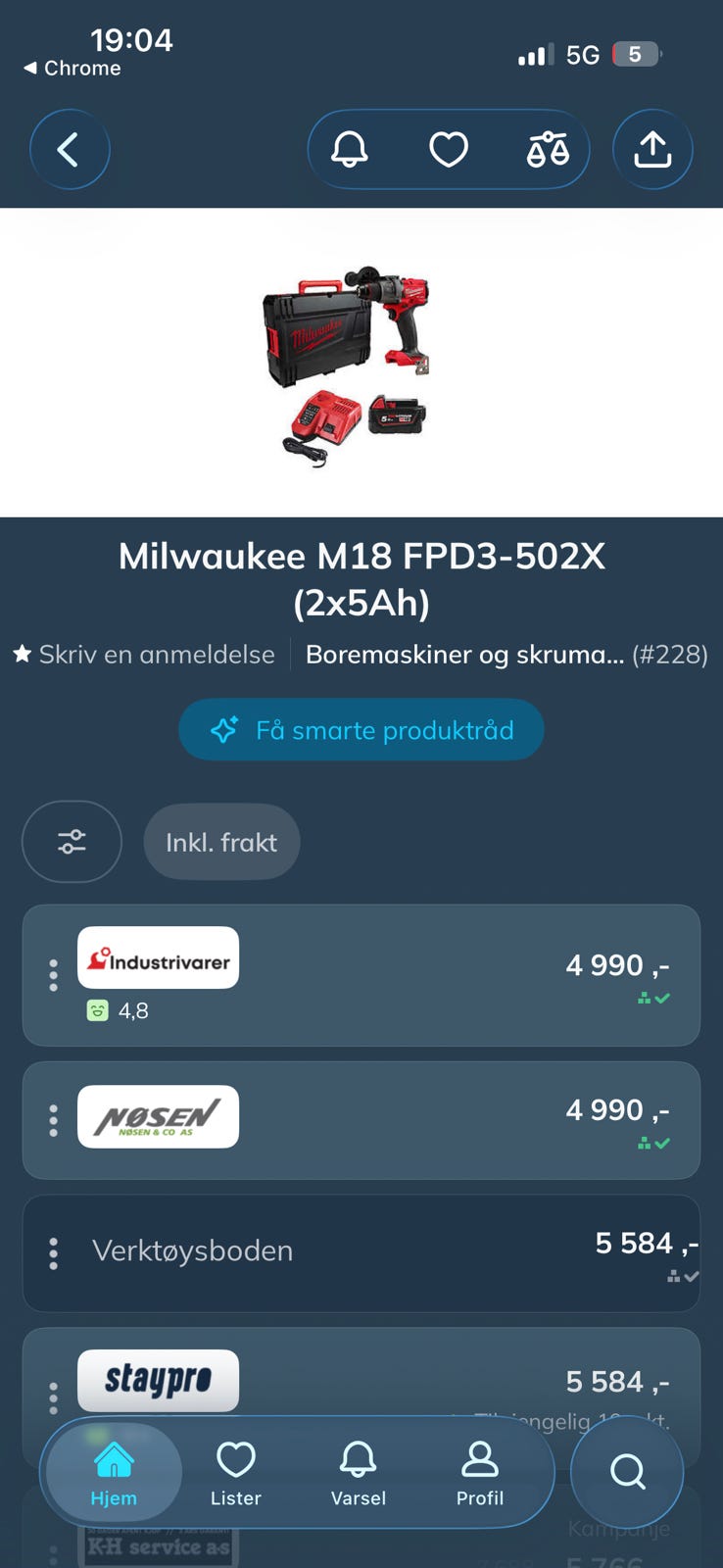Open the Industrivarer offer at 4 990
723x1568 pixels.
[x=361, y=975]
